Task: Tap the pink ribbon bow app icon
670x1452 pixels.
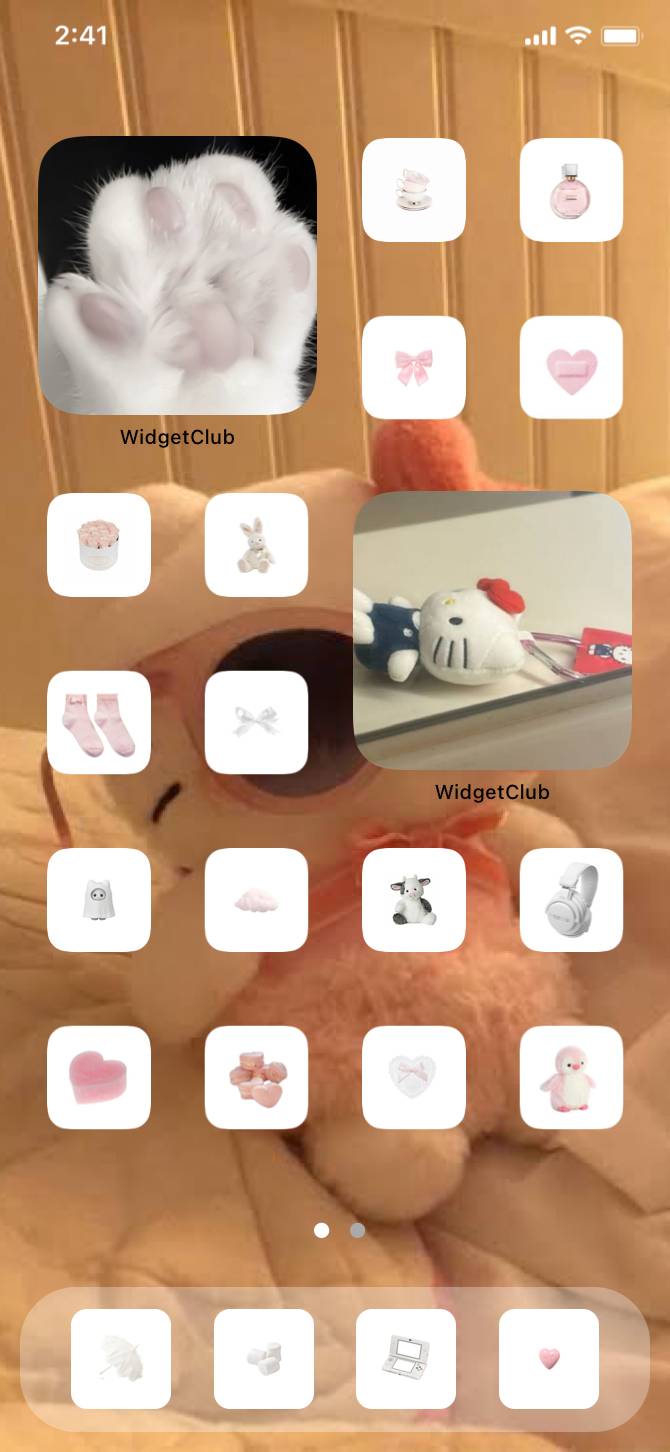Action: (x=413, y=367)
